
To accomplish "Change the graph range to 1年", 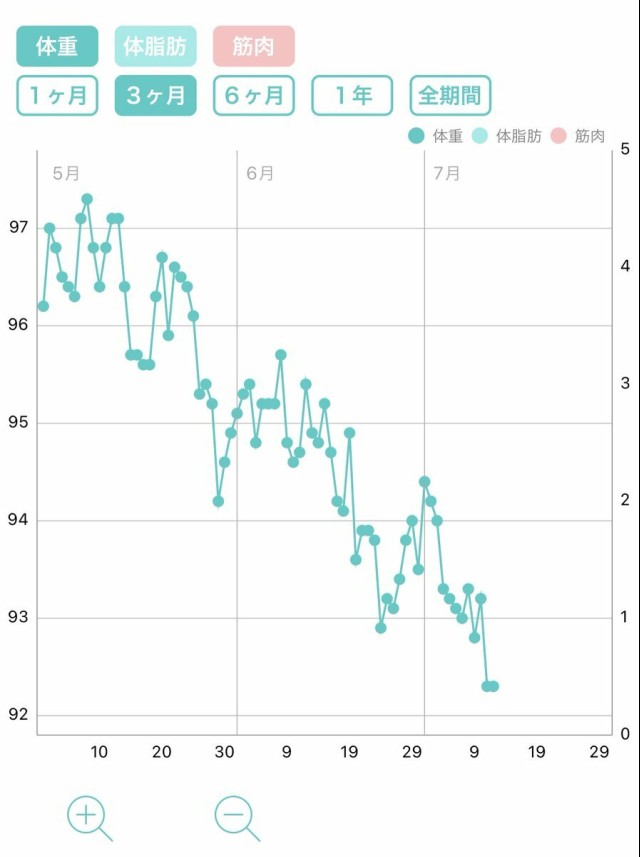I will [352, 96].
